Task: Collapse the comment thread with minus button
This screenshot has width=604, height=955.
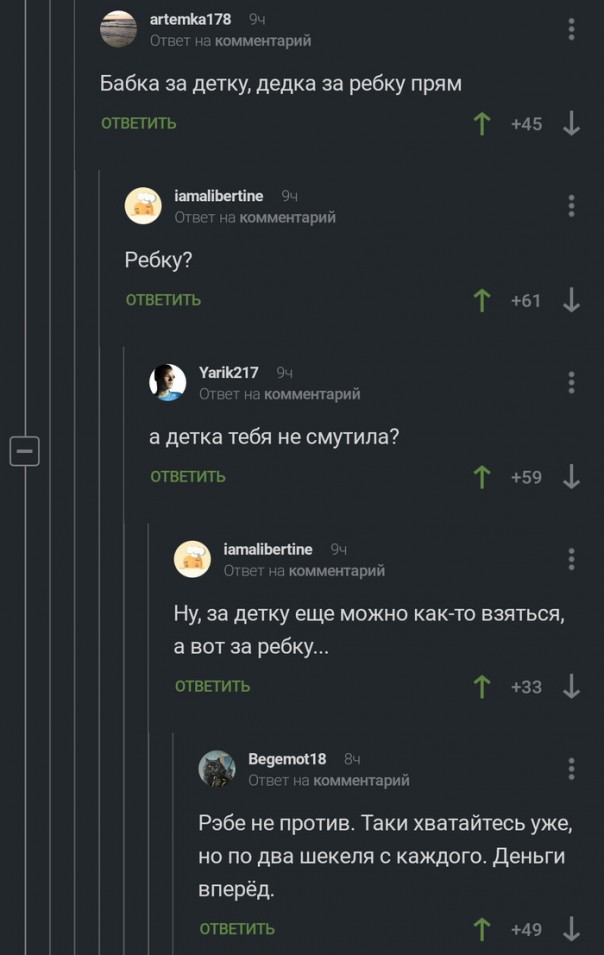Action: coord(25,451)
